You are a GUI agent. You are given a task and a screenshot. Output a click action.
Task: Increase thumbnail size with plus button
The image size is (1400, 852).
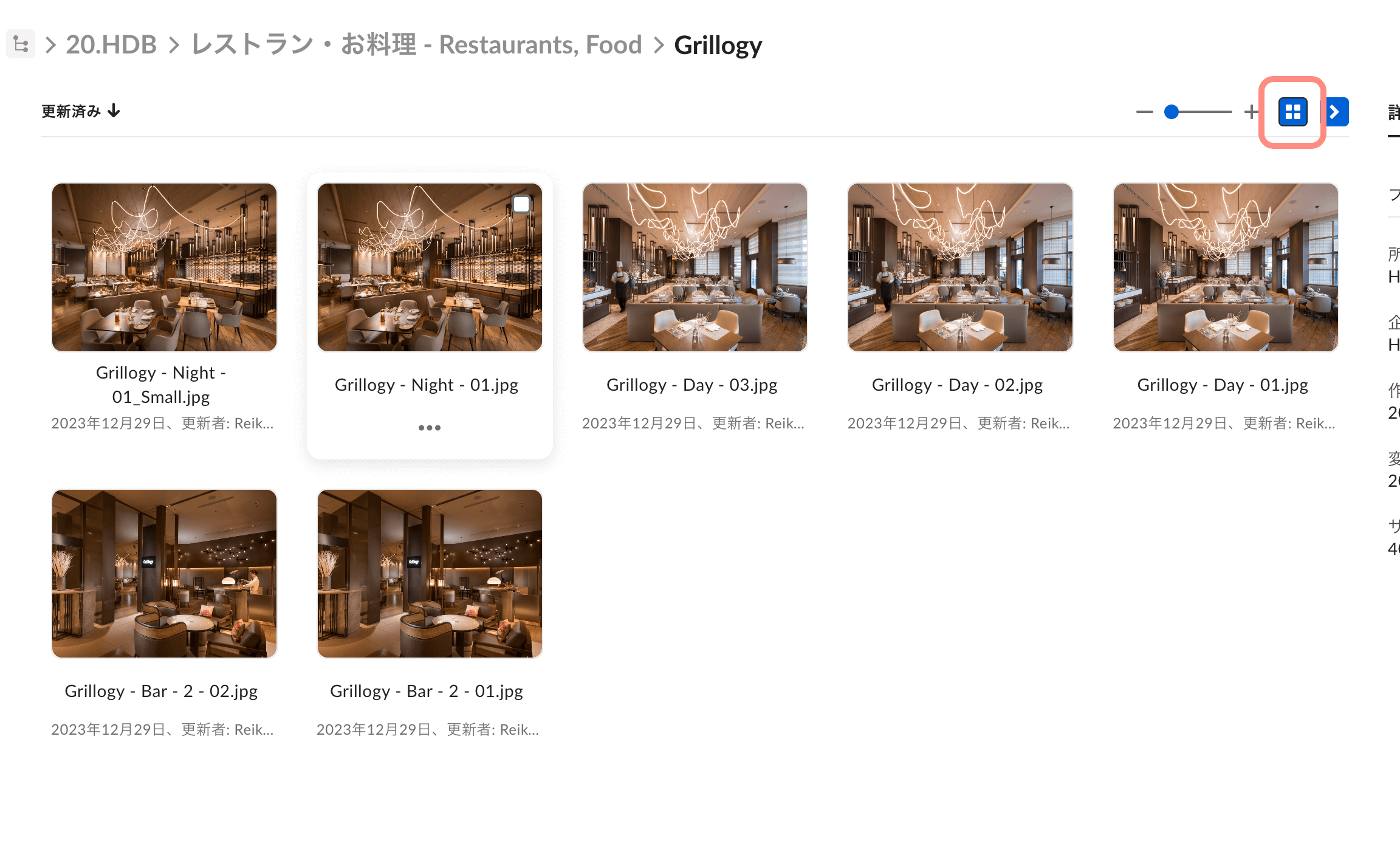1251,112
